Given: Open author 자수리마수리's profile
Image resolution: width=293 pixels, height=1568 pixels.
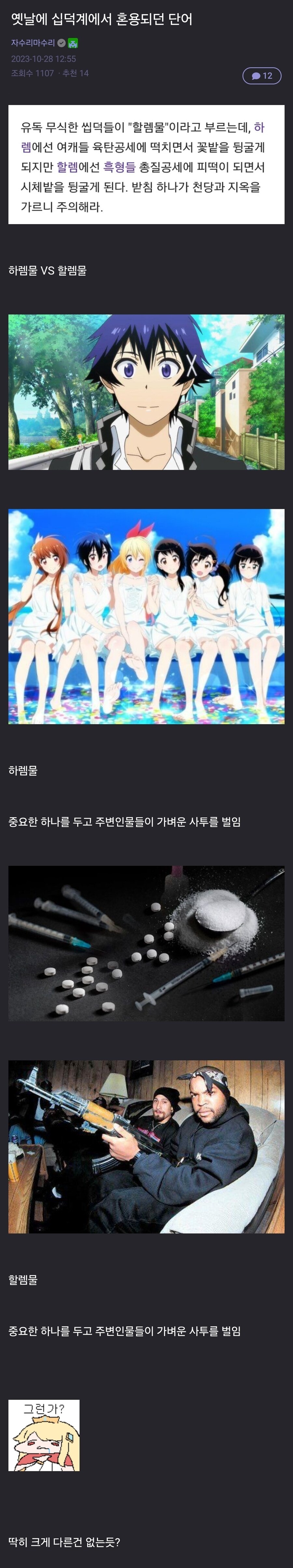Looking at the screenshot, I should coord(33,43).
